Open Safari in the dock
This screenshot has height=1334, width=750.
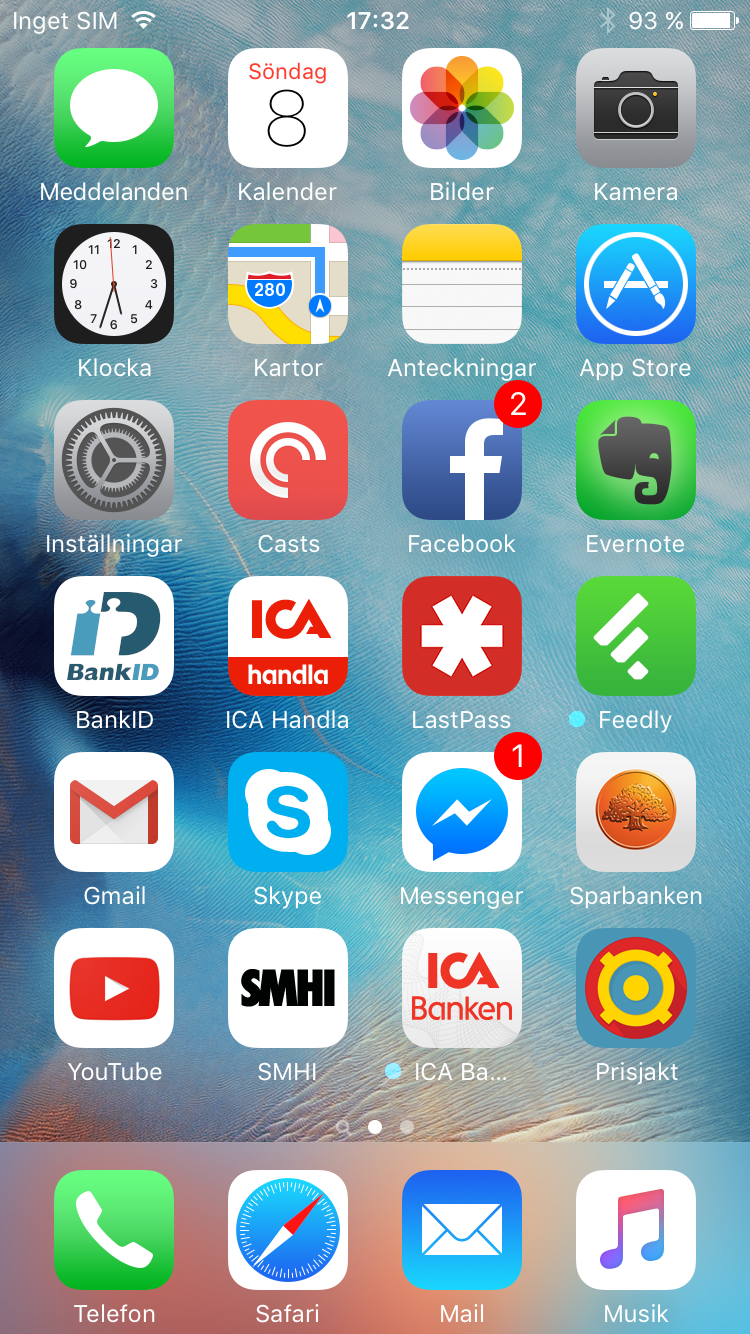(288, 1230)
